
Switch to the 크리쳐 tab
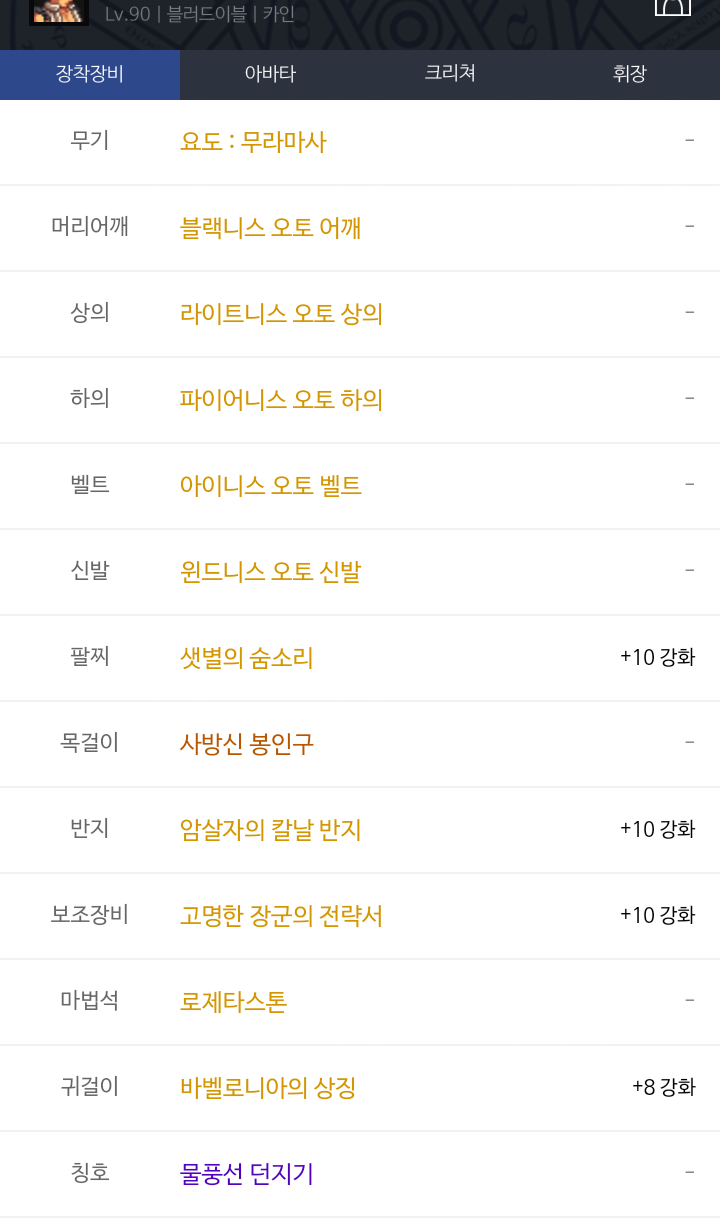(450, 74)
